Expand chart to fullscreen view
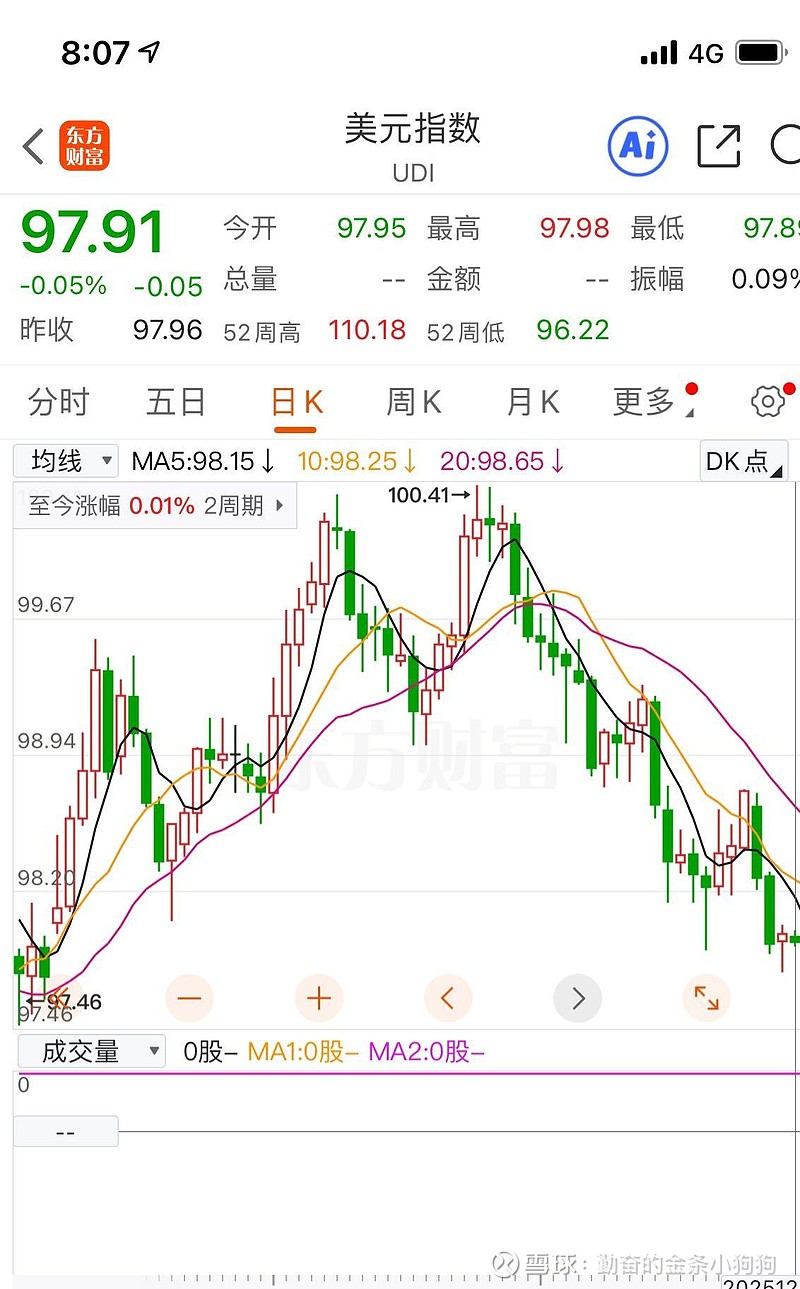Screen dimensions: 800x1289 (x=706, y=997)
